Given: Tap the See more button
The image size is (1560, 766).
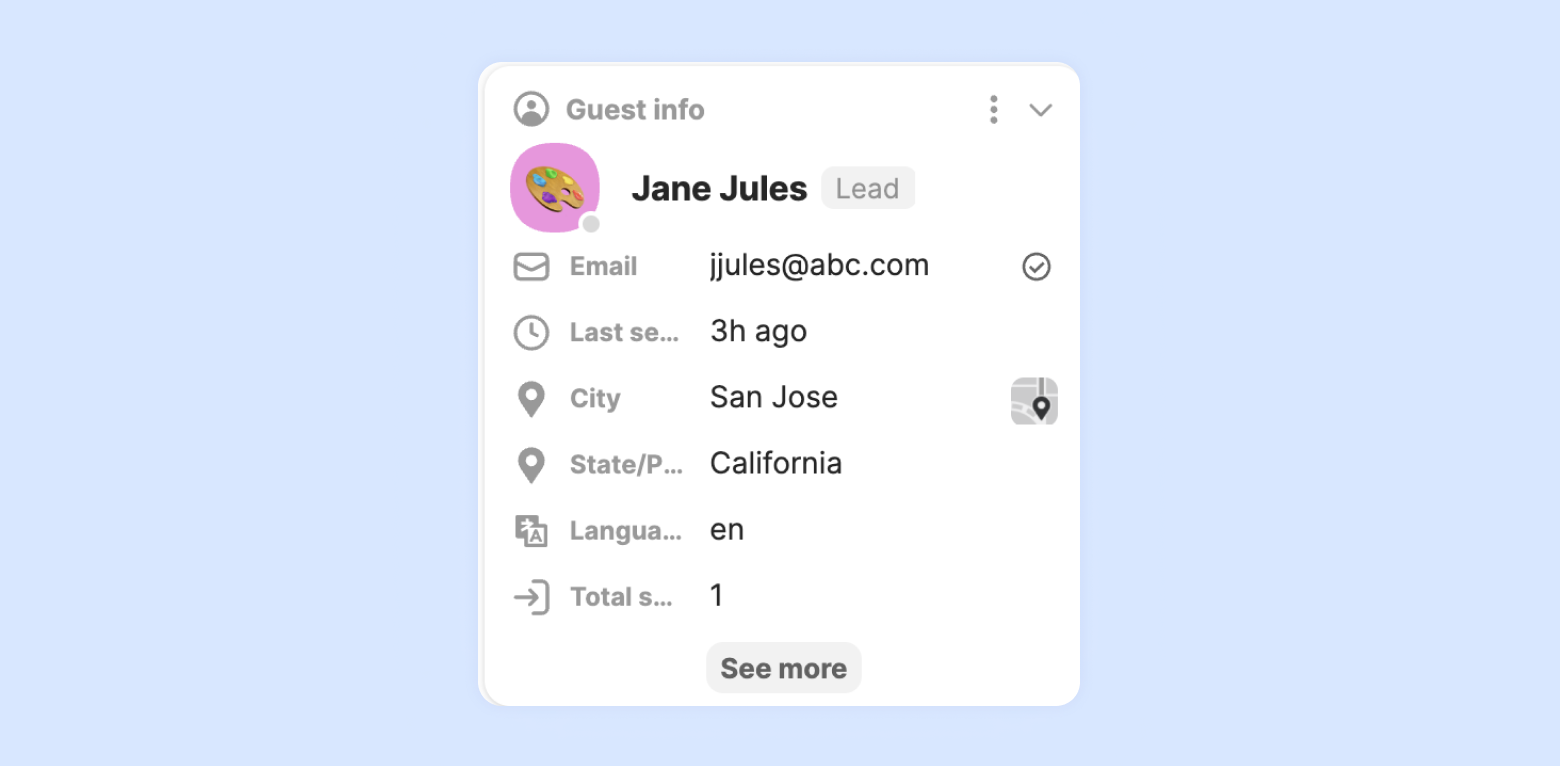Looking at the screenshot, I should [x=783, y=668].
